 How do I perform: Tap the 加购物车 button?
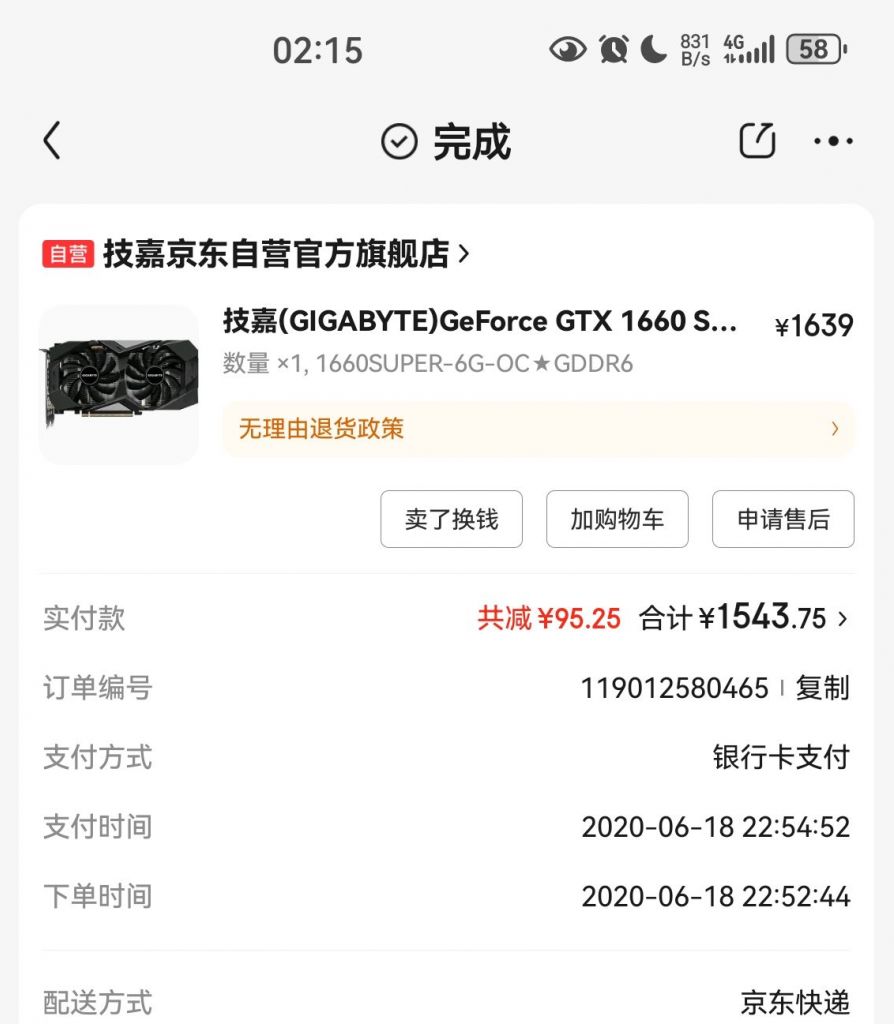[x=617, y=518]
